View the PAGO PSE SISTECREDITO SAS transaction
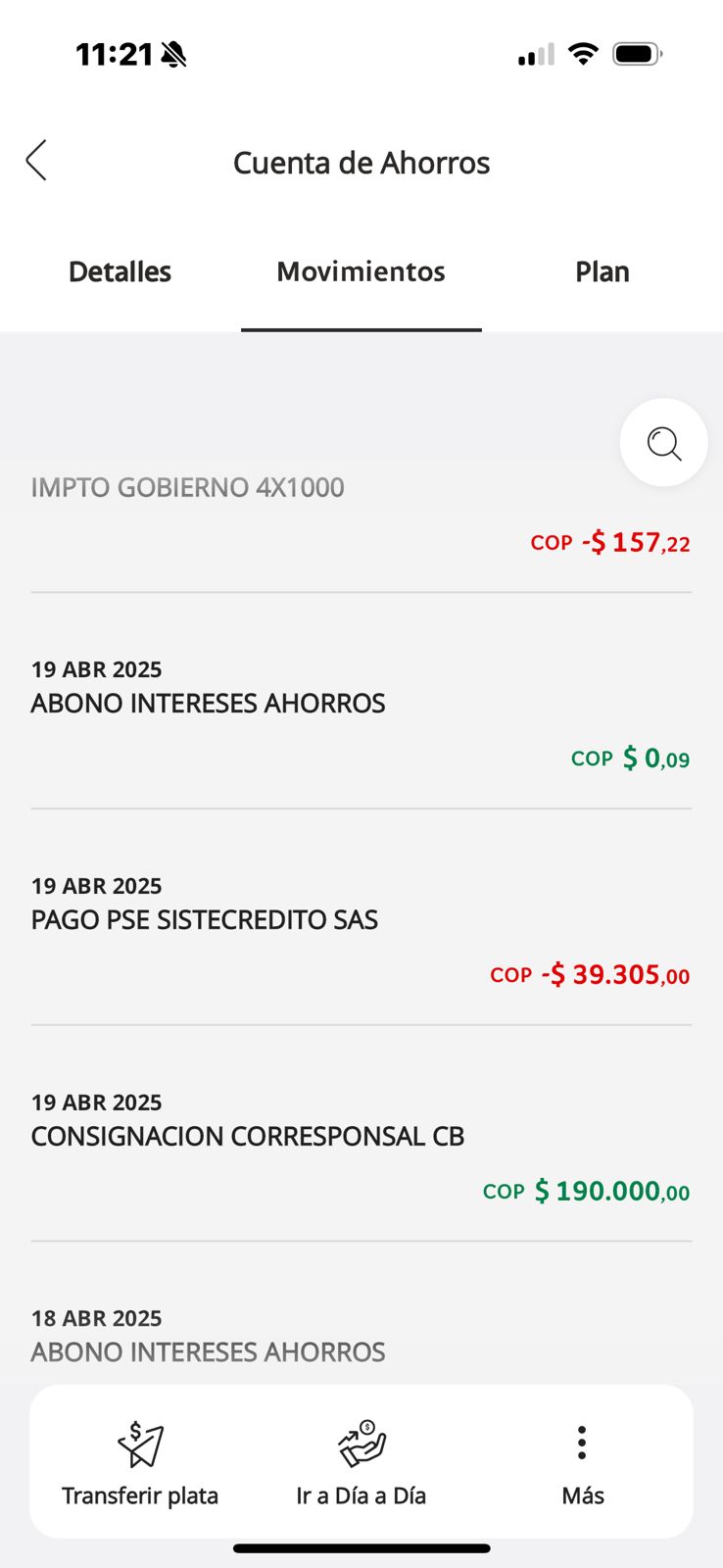Viewport: 723px width, 1568px height. coord(361,929)
